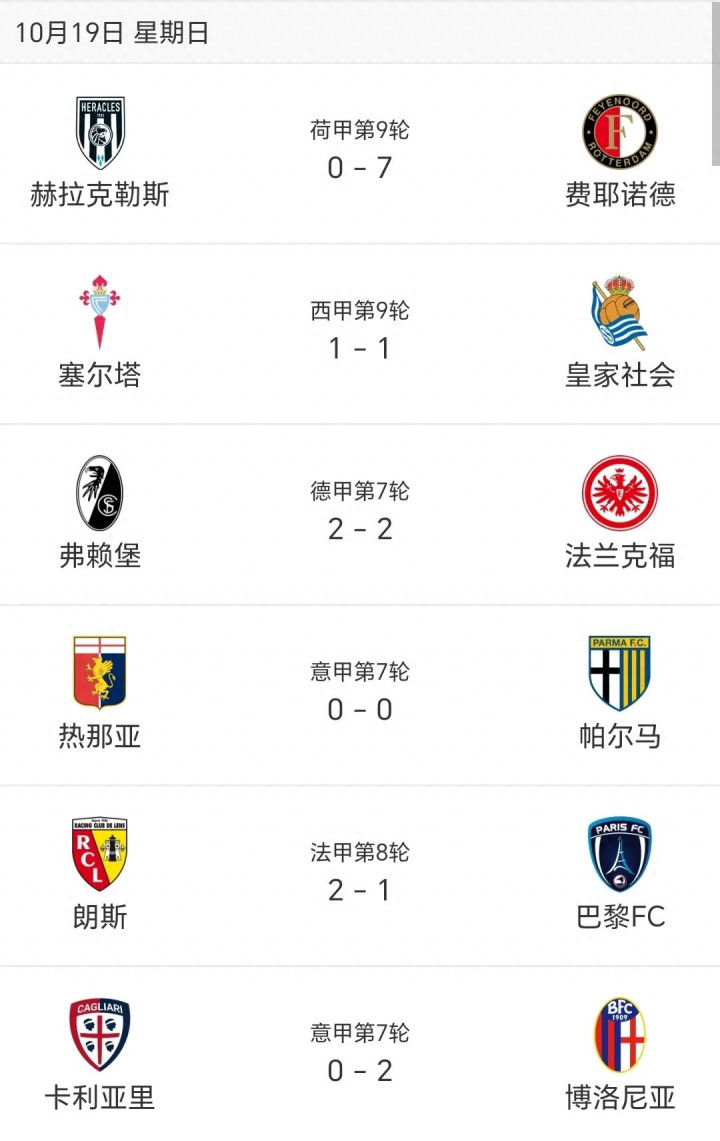The width and height of the screenshot is (720, 1141).
Task: Open the Genoa vs Parma match details
Action: (x=360, y=696)
